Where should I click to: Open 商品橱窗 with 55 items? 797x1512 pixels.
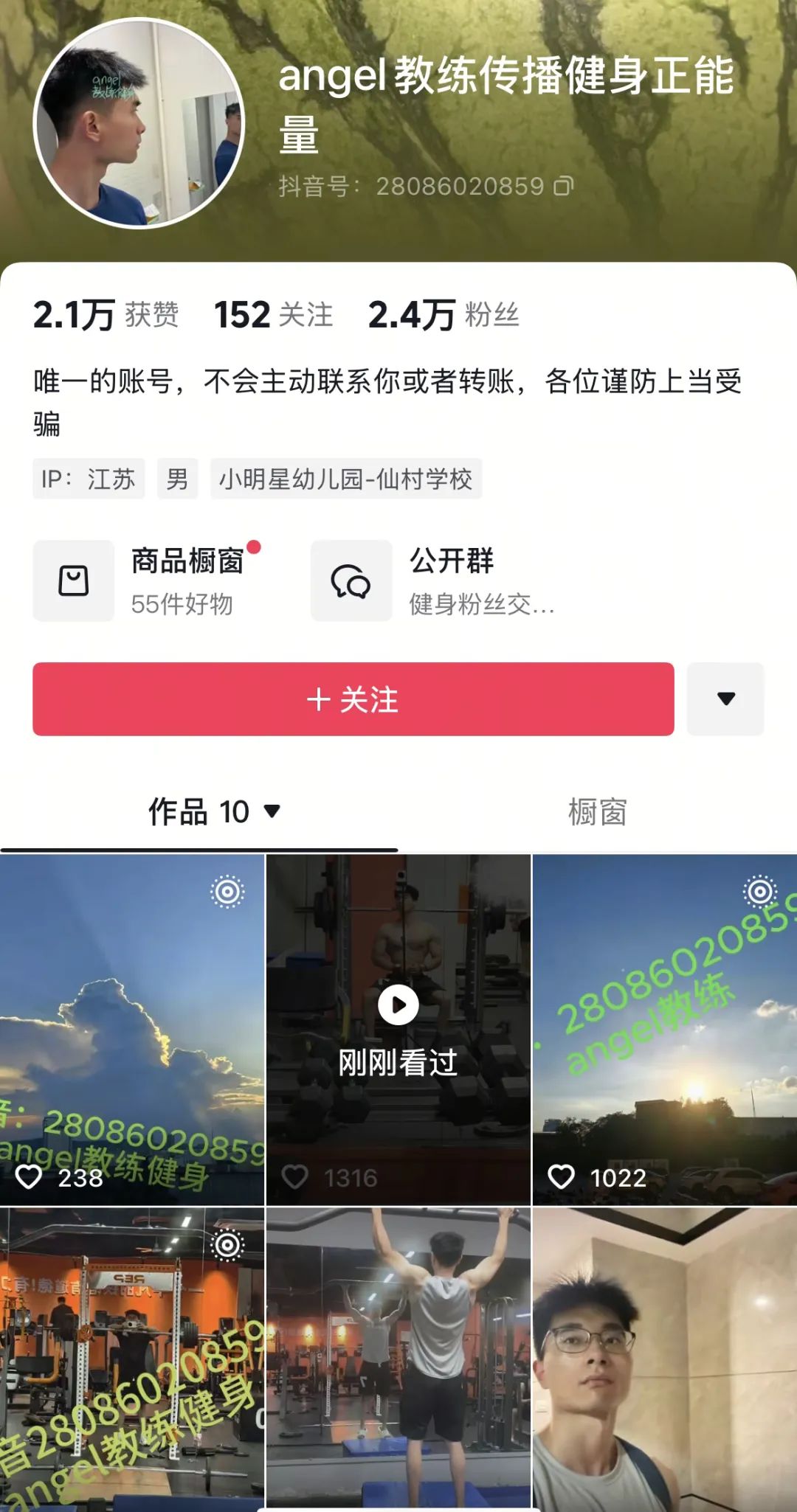pyautogui.click(x=148, y=581)
